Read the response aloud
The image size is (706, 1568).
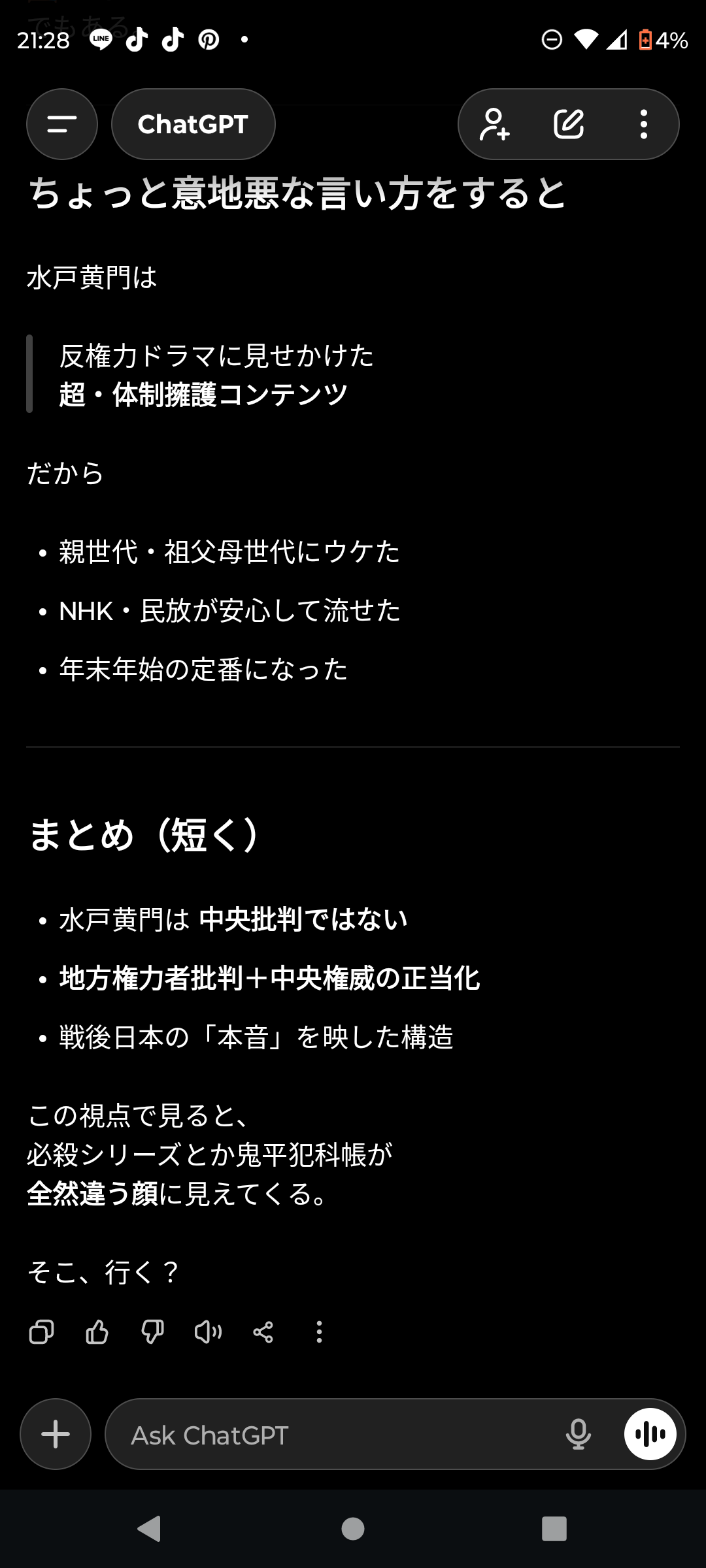pyautogui.click(x=208, y=1331)
